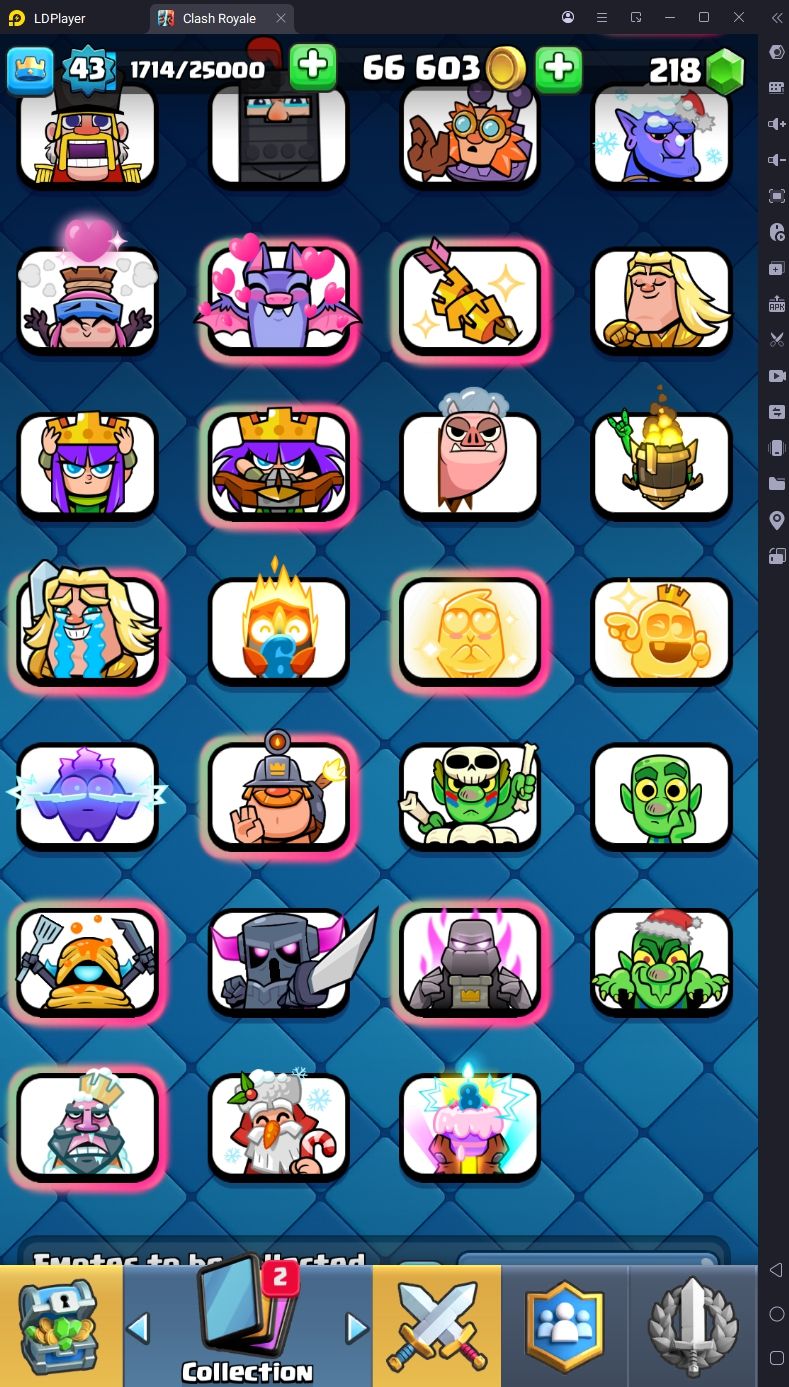
Task: Select the birthday cake emote
Action: (x=470, y=1126)
